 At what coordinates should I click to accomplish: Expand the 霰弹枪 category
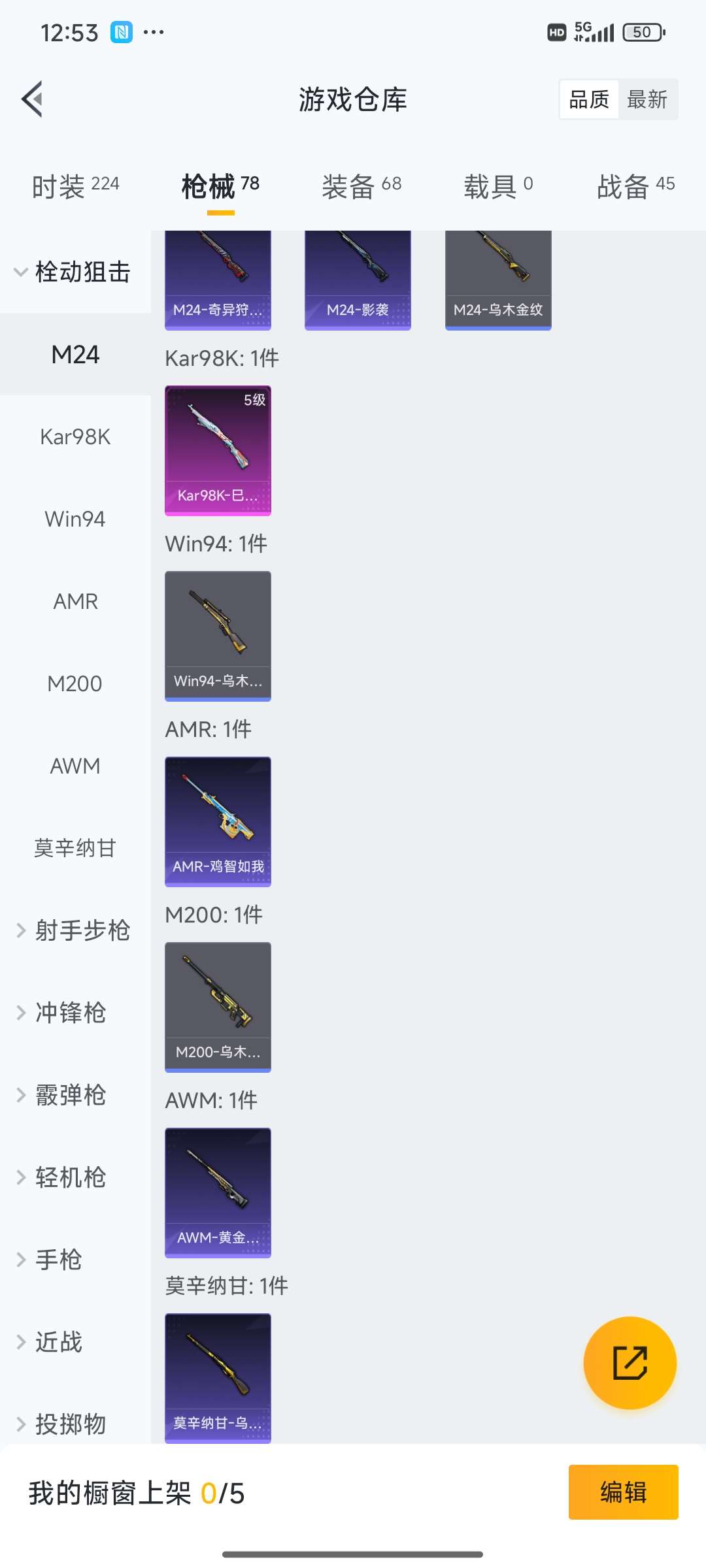(71, 1095)
